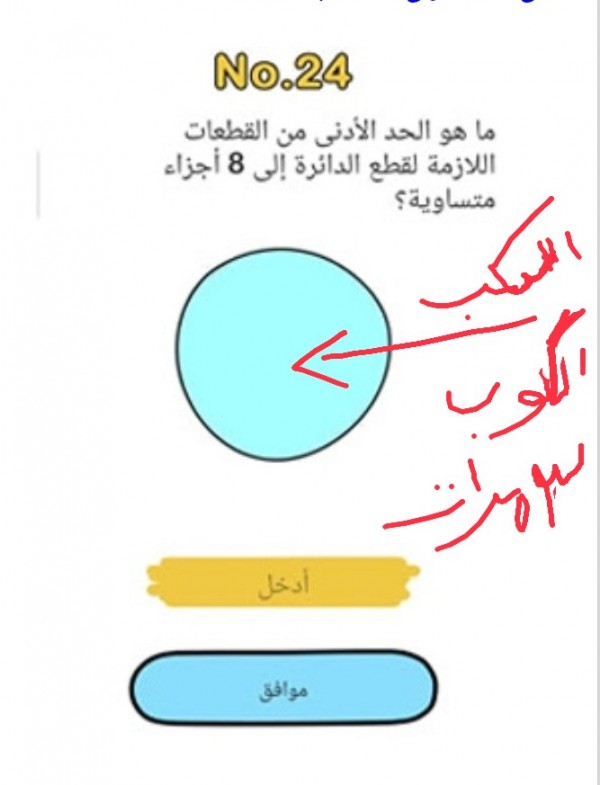
Task: Confirm the answer with the موافق button
Action: point(283,689)
